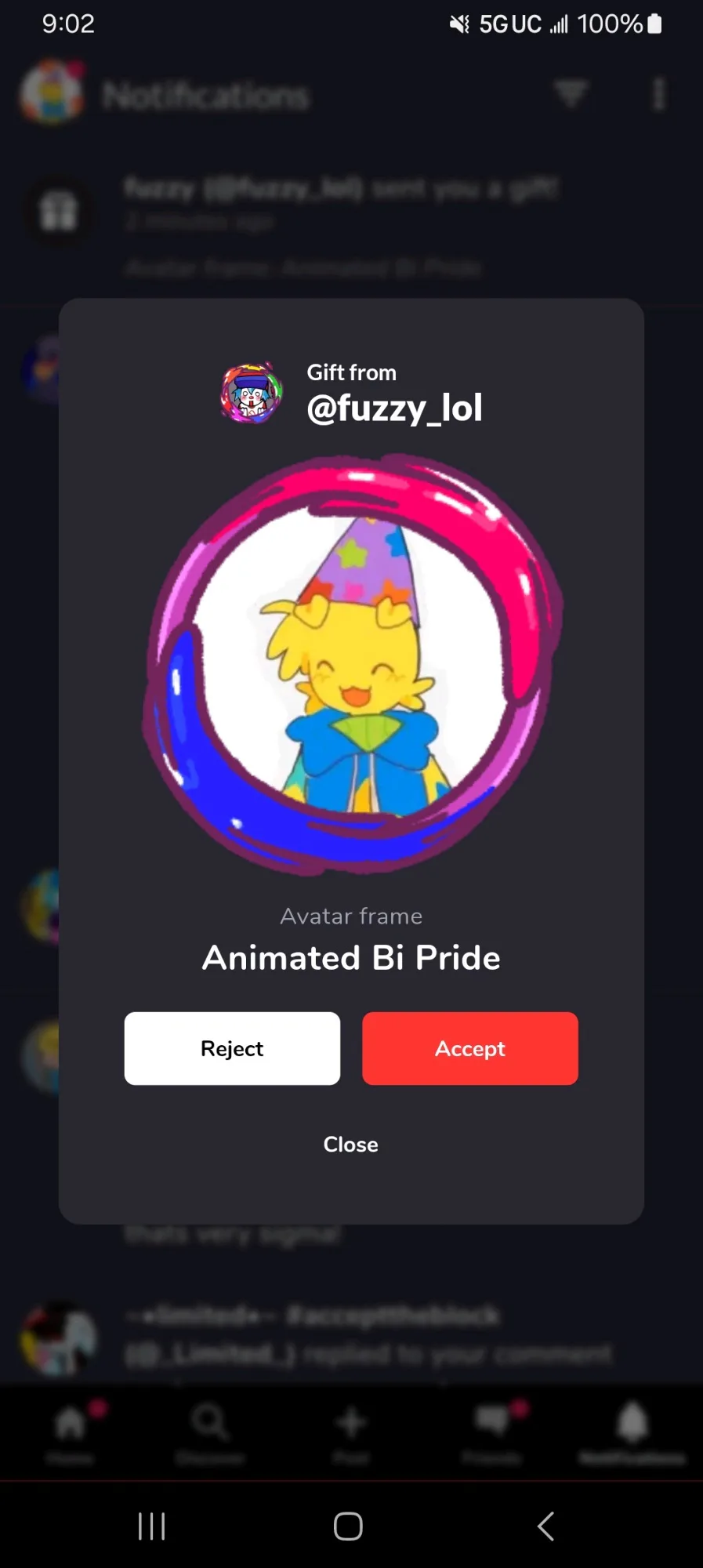The height and width of the screenshot is (1568, 703).
Task: Reject the avatar frame gift
Action: 232,1048
